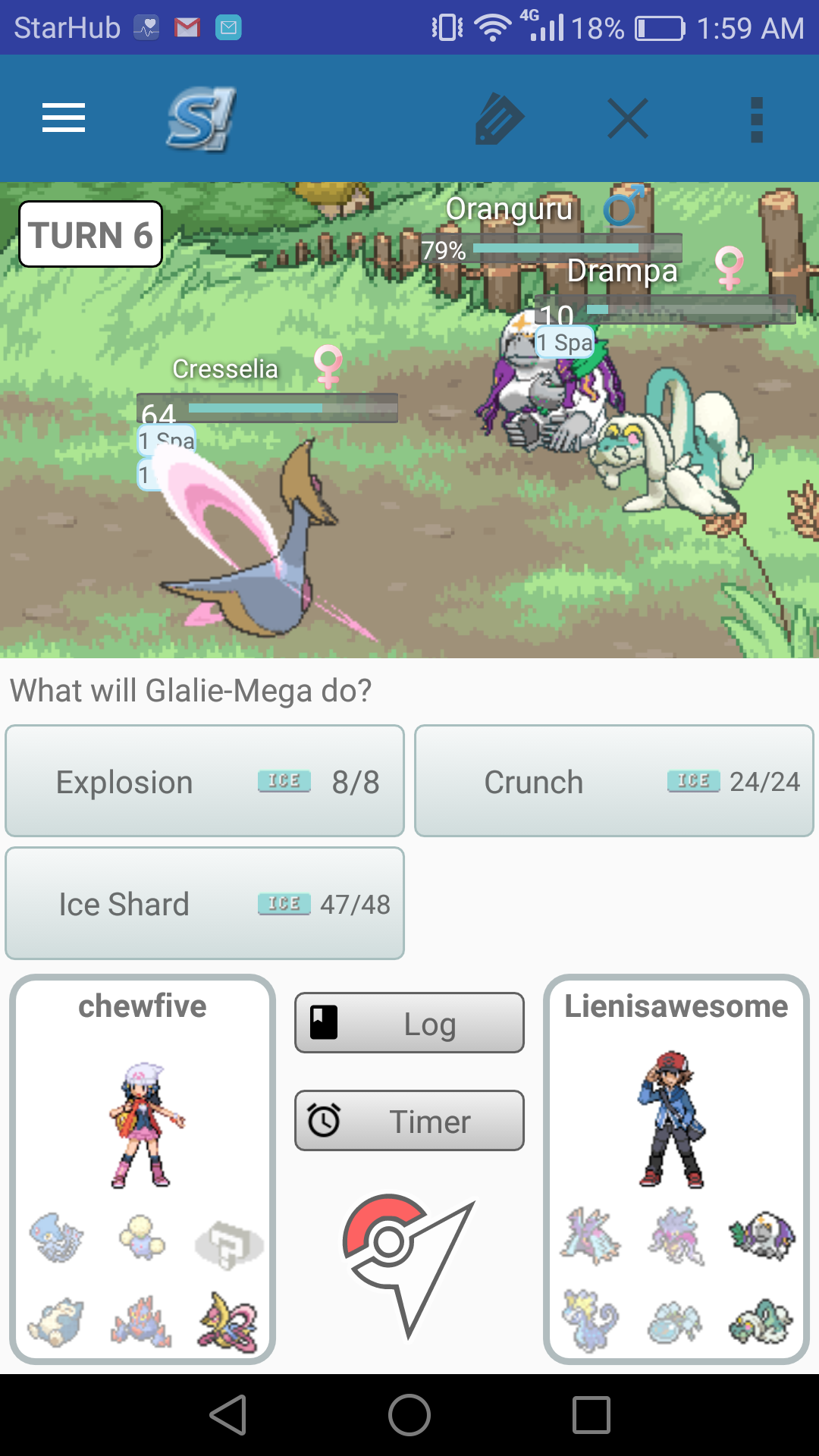Start the battle Timer

(x=409, y=1121)
